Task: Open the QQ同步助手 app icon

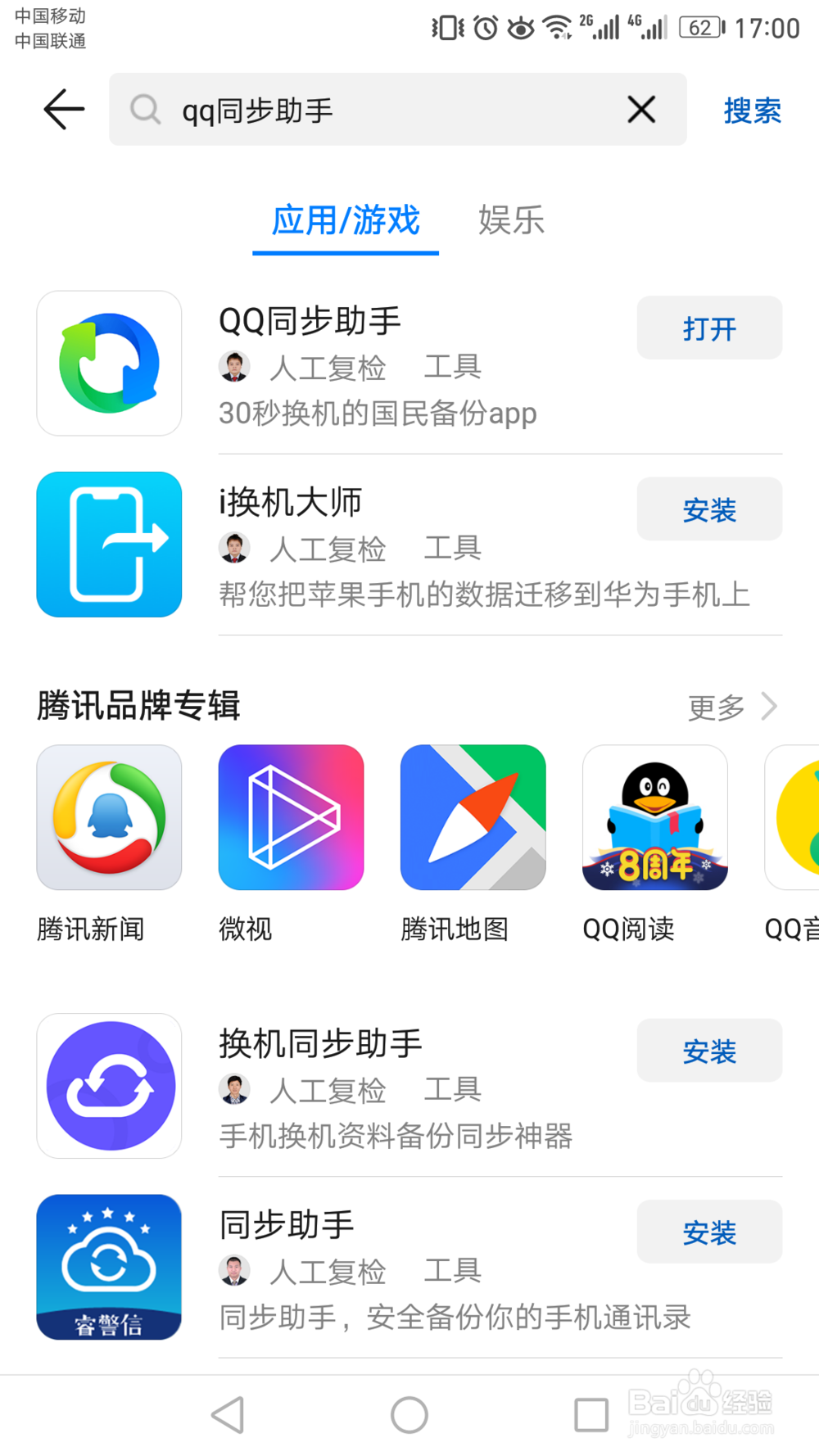Action: (109, 363)
